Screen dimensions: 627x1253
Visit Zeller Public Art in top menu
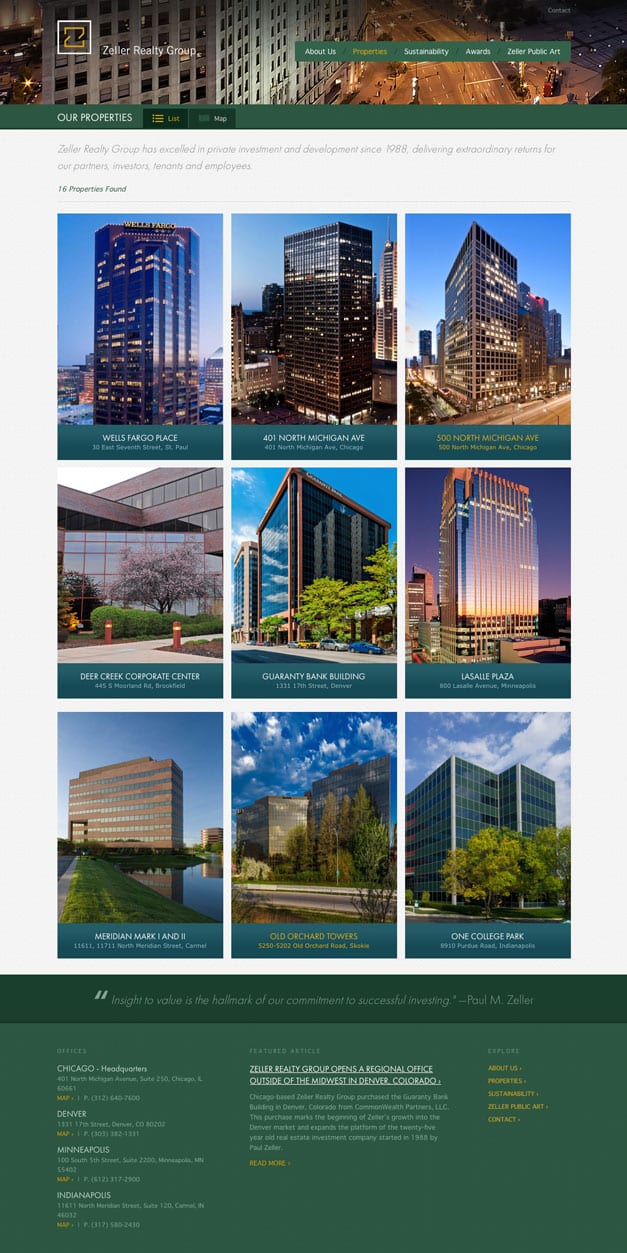(x=535, y=52)
